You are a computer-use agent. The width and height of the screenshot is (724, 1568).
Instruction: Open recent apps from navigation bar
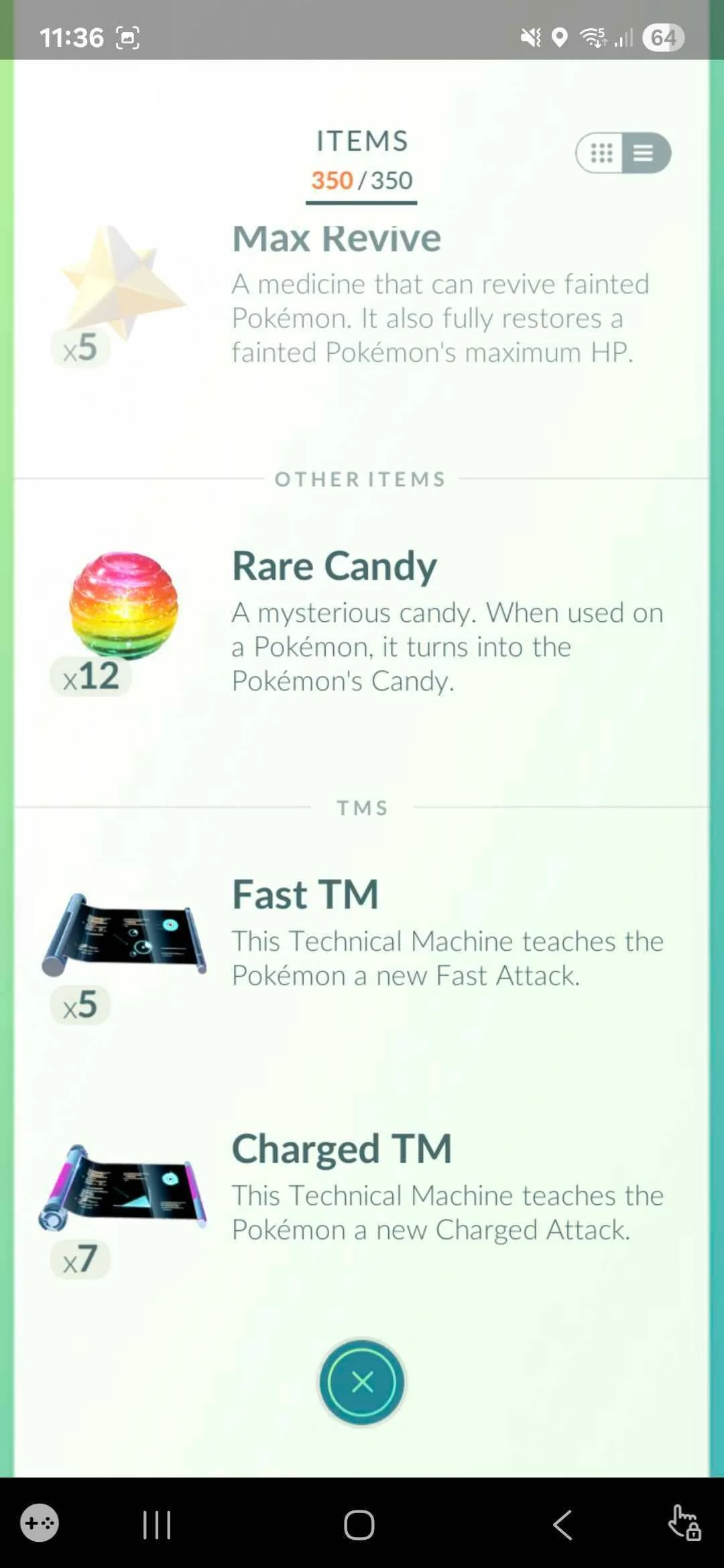158,1525
